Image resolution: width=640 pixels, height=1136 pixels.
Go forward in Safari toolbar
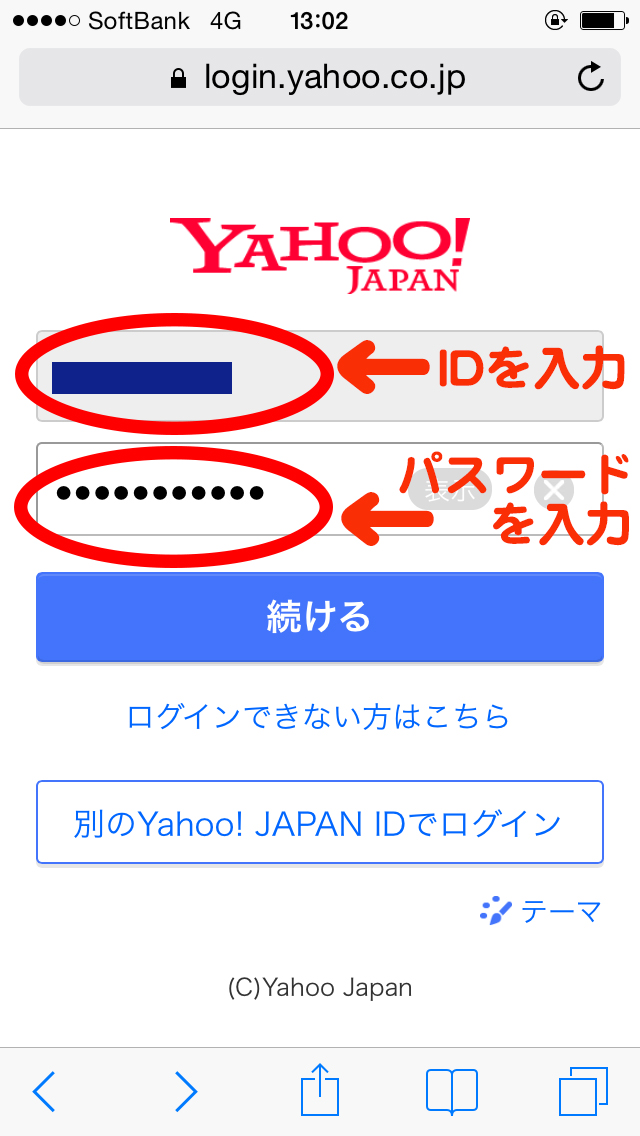click(x=186, y=1090)
